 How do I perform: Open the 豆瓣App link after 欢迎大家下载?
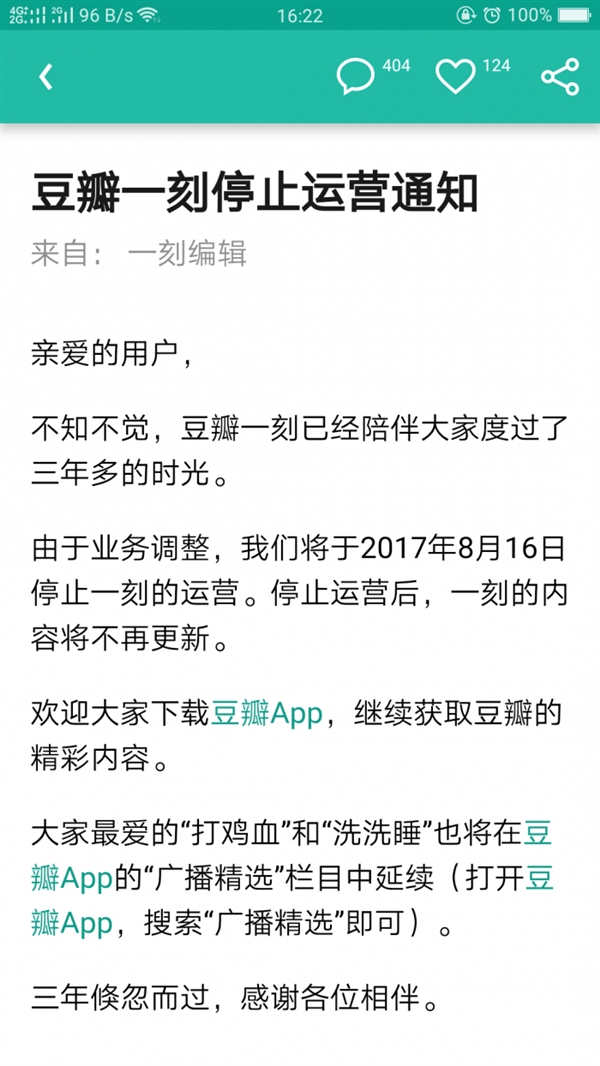coord(267,714)
